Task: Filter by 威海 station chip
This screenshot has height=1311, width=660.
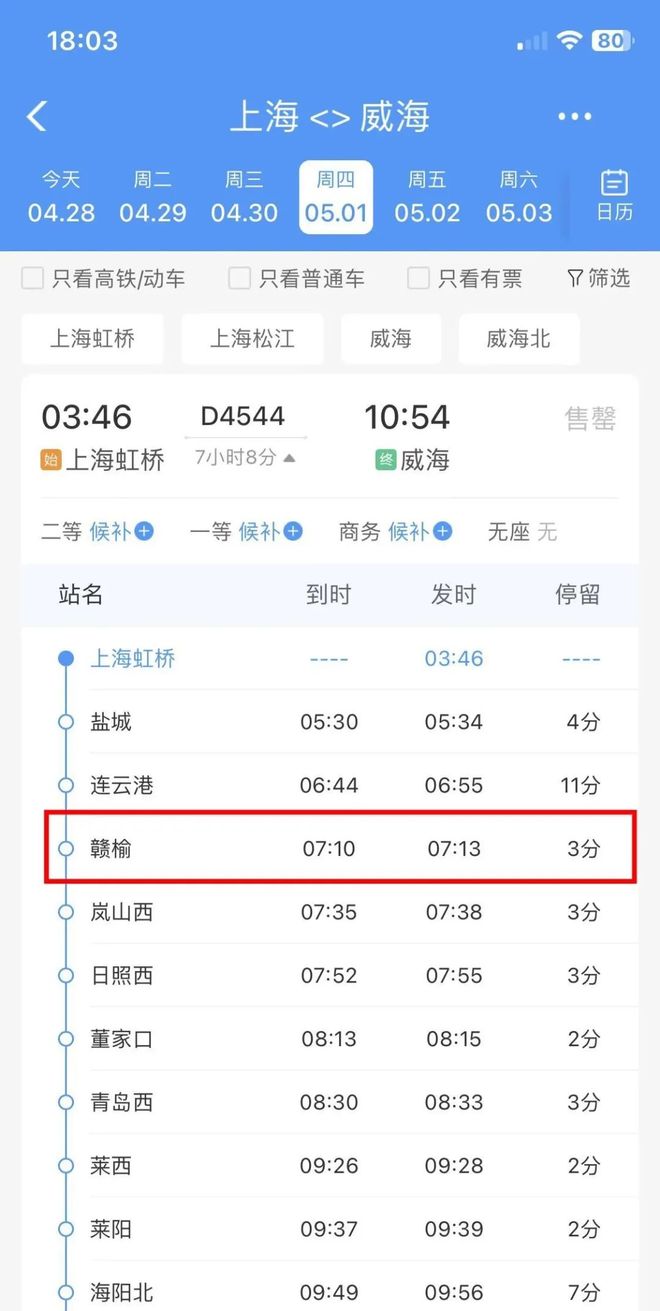Action: click(x=390, y=339)
